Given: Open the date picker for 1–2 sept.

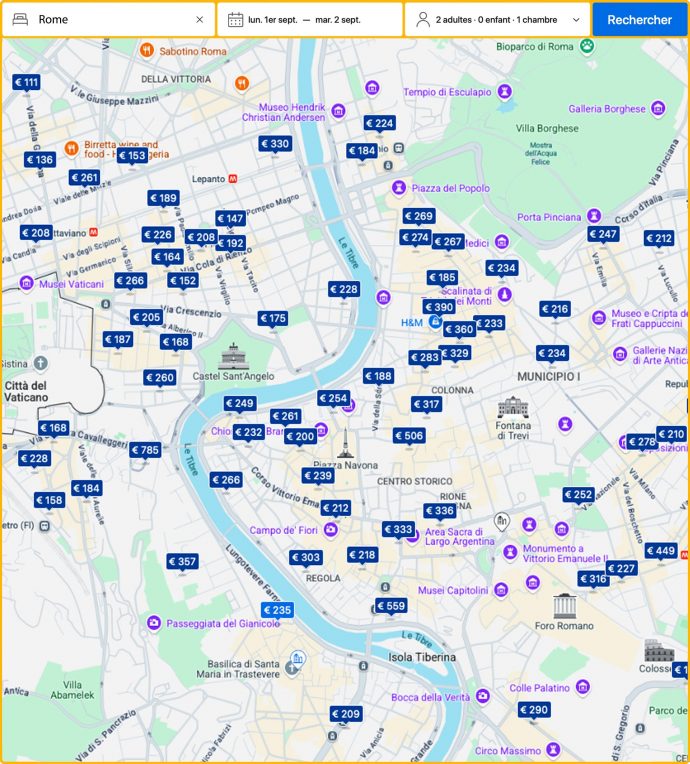Looking at the screenshot, I should click(309, 19).
